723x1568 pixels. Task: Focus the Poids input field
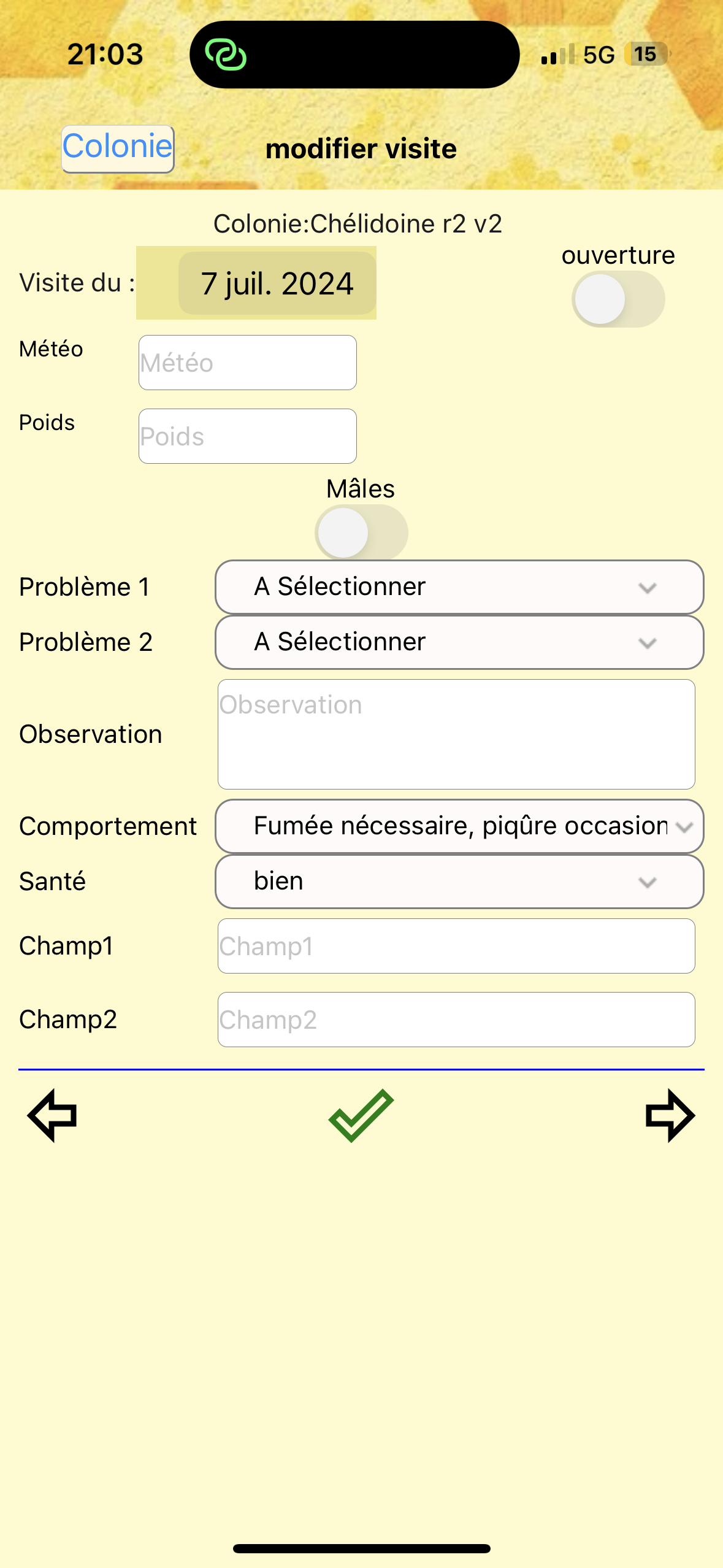click(x=247, y=436)
